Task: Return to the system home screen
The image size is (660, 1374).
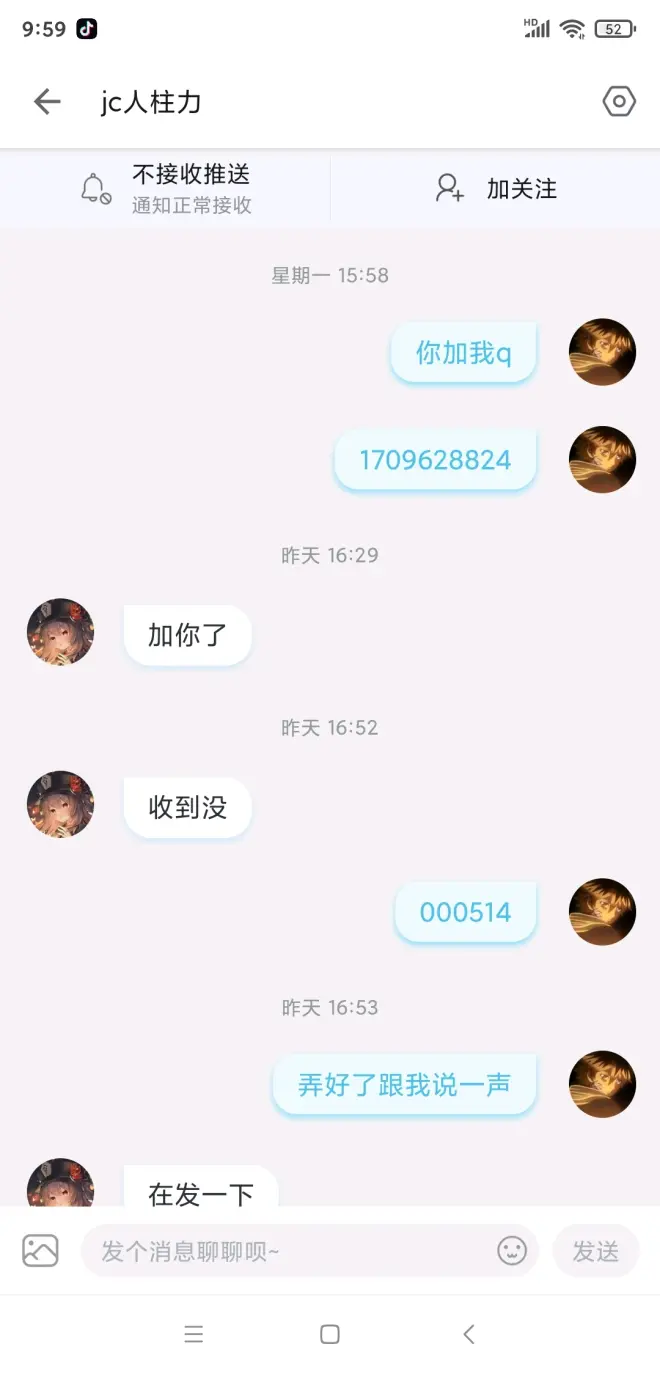Action: coord(330,1334)
